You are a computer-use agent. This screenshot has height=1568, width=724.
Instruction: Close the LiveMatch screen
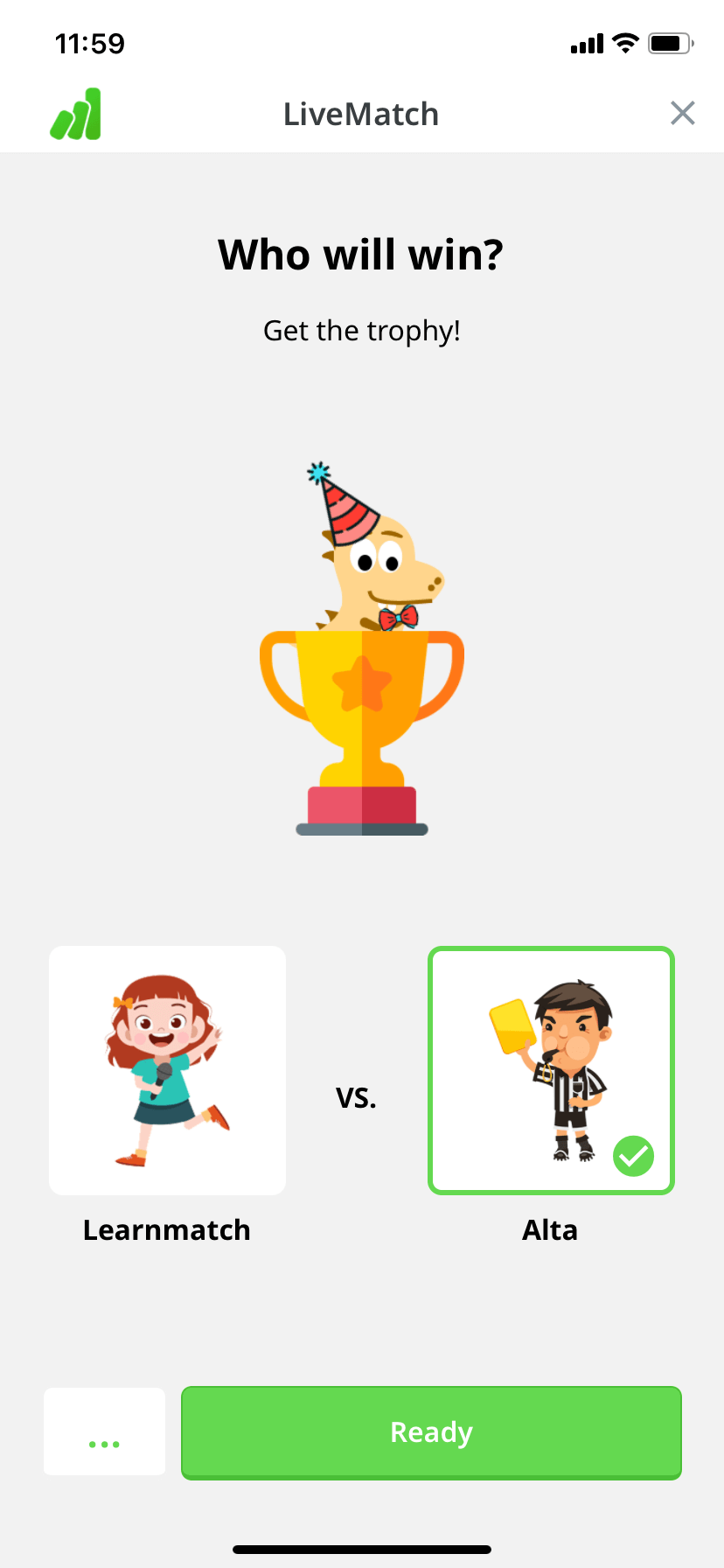tap(682, 114)
